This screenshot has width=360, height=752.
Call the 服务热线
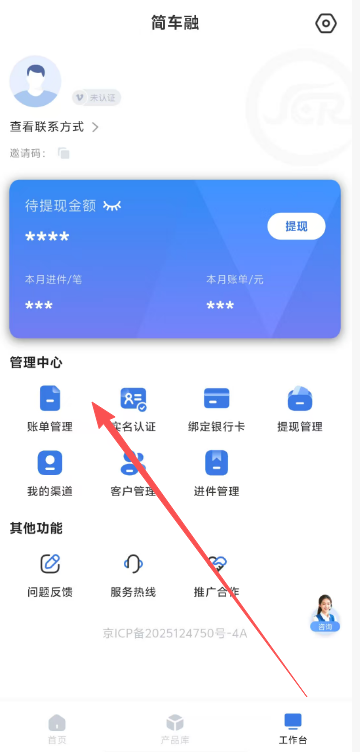click(x=133, y=575)
